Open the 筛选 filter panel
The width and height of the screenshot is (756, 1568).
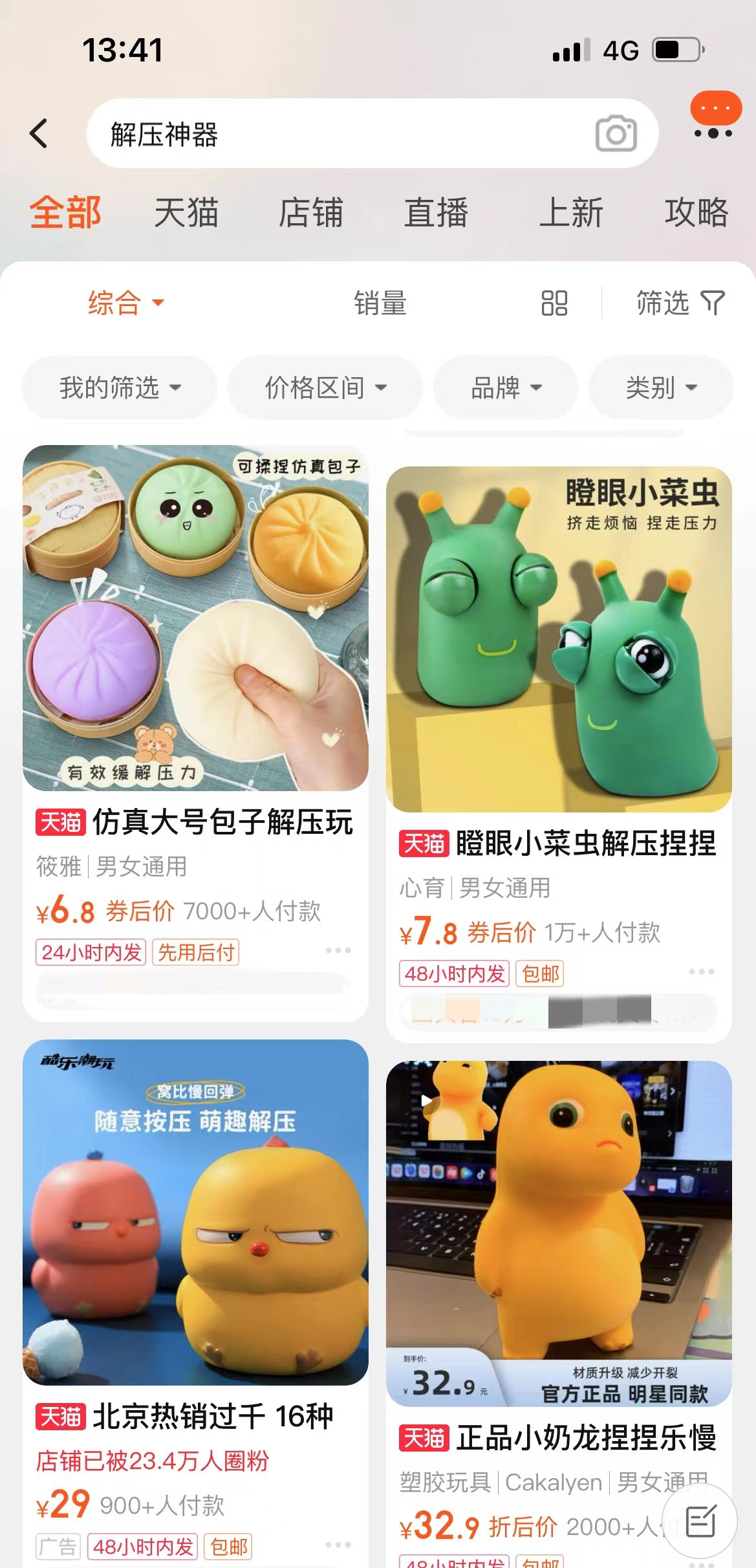click(x=680, y=303)
